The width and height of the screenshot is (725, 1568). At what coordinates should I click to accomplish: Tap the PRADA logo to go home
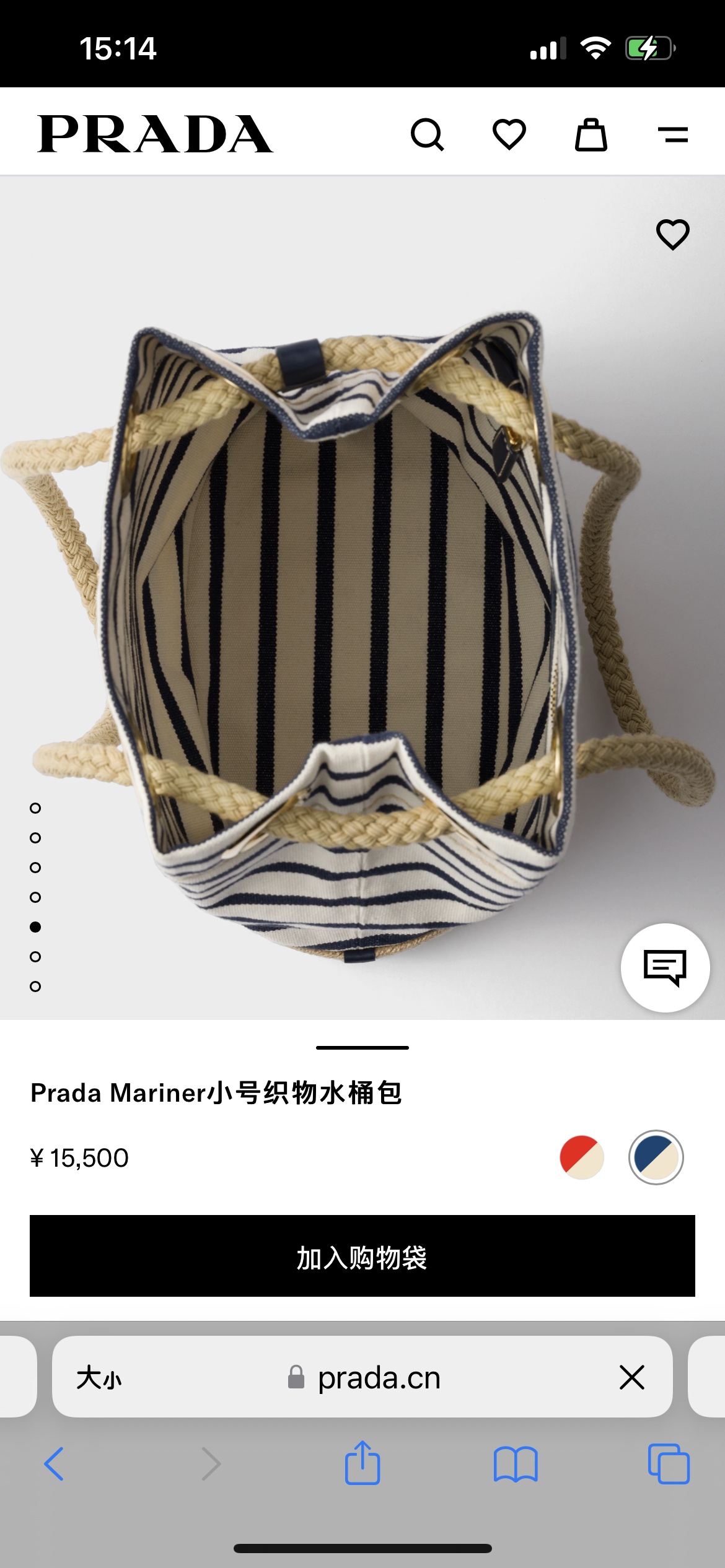155,134
